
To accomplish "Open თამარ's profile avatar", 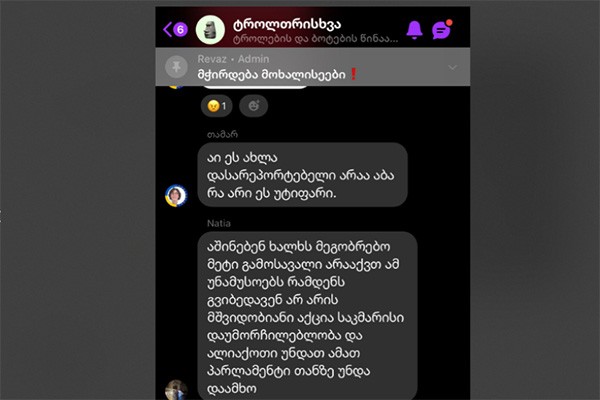I will click(x=176, y=193).
